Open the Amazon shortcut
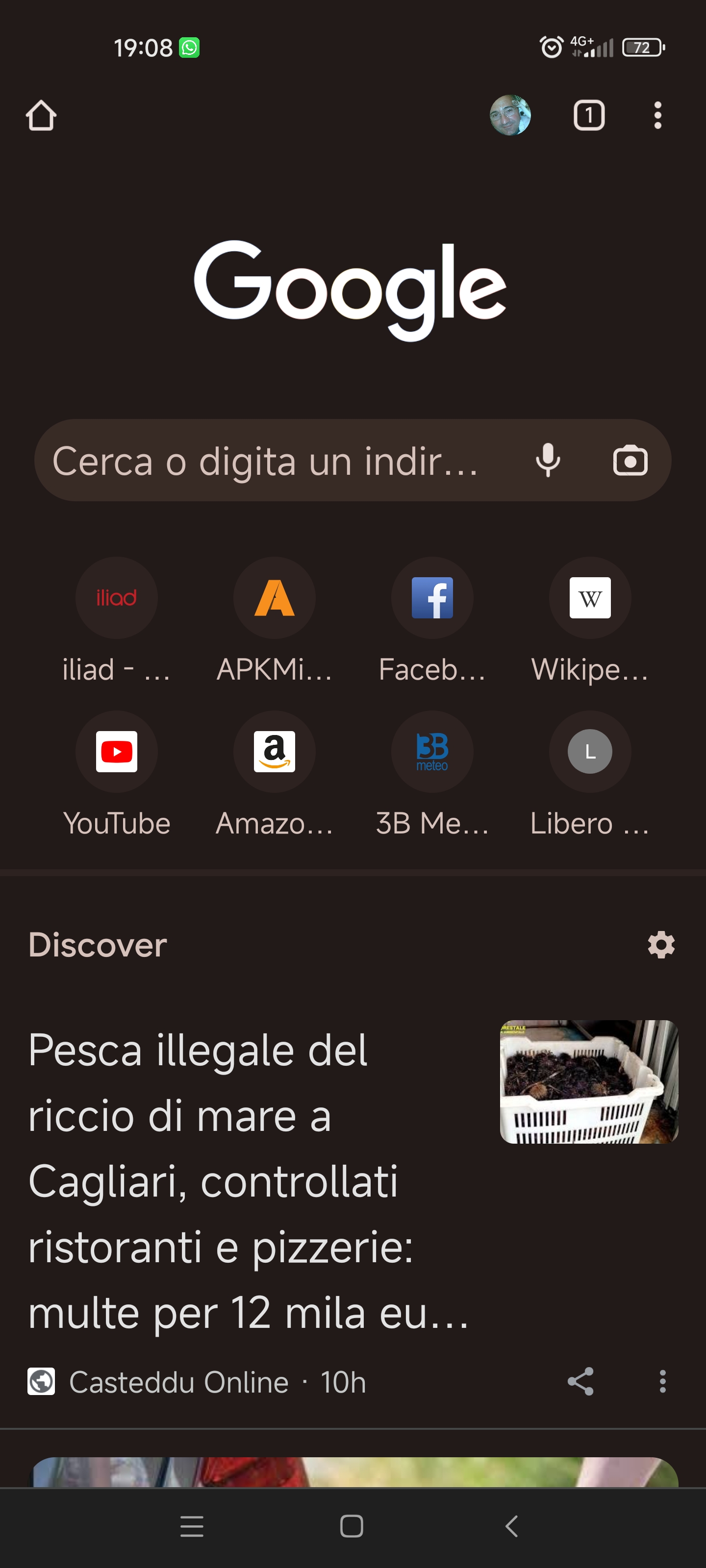 tap(274, 775)
